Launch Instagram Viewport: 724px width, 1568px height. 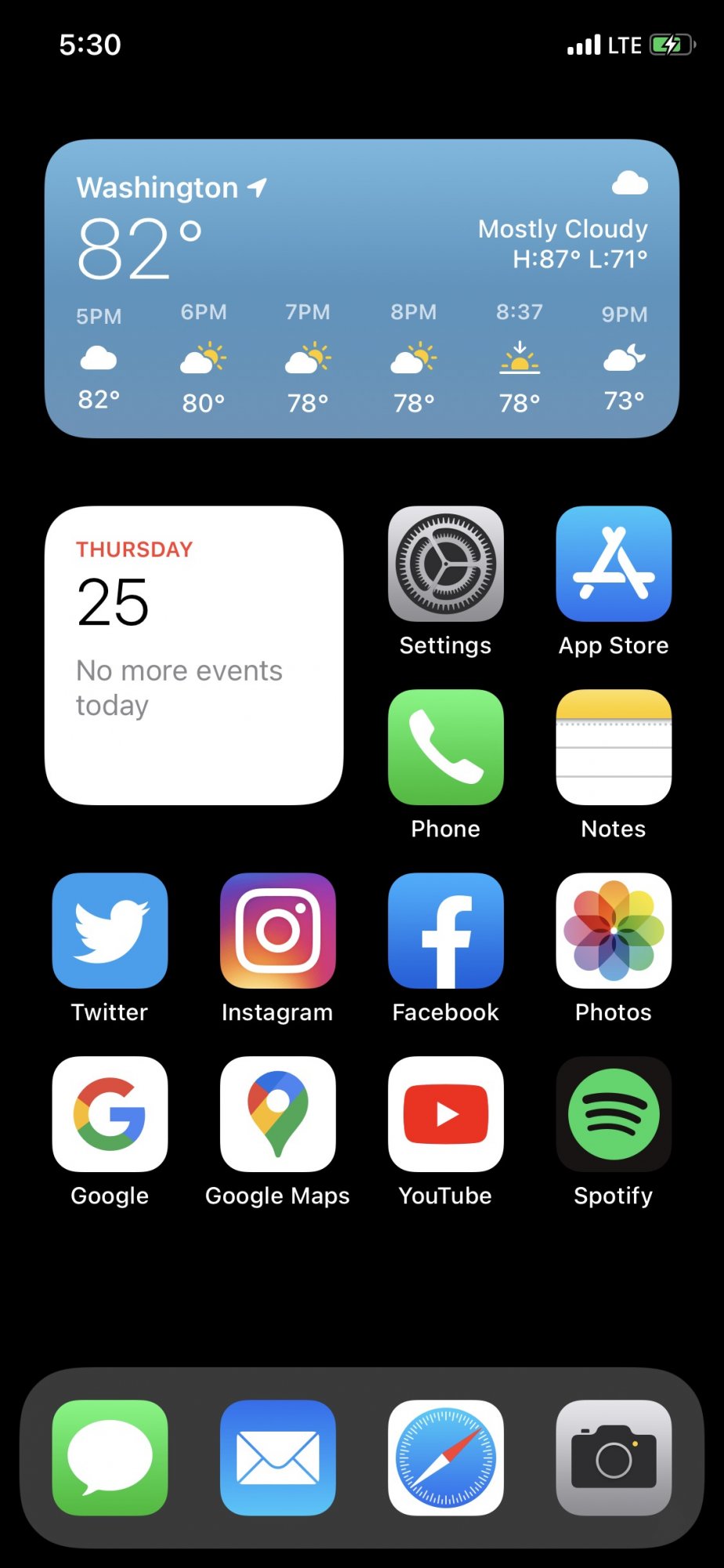[278, 931]
